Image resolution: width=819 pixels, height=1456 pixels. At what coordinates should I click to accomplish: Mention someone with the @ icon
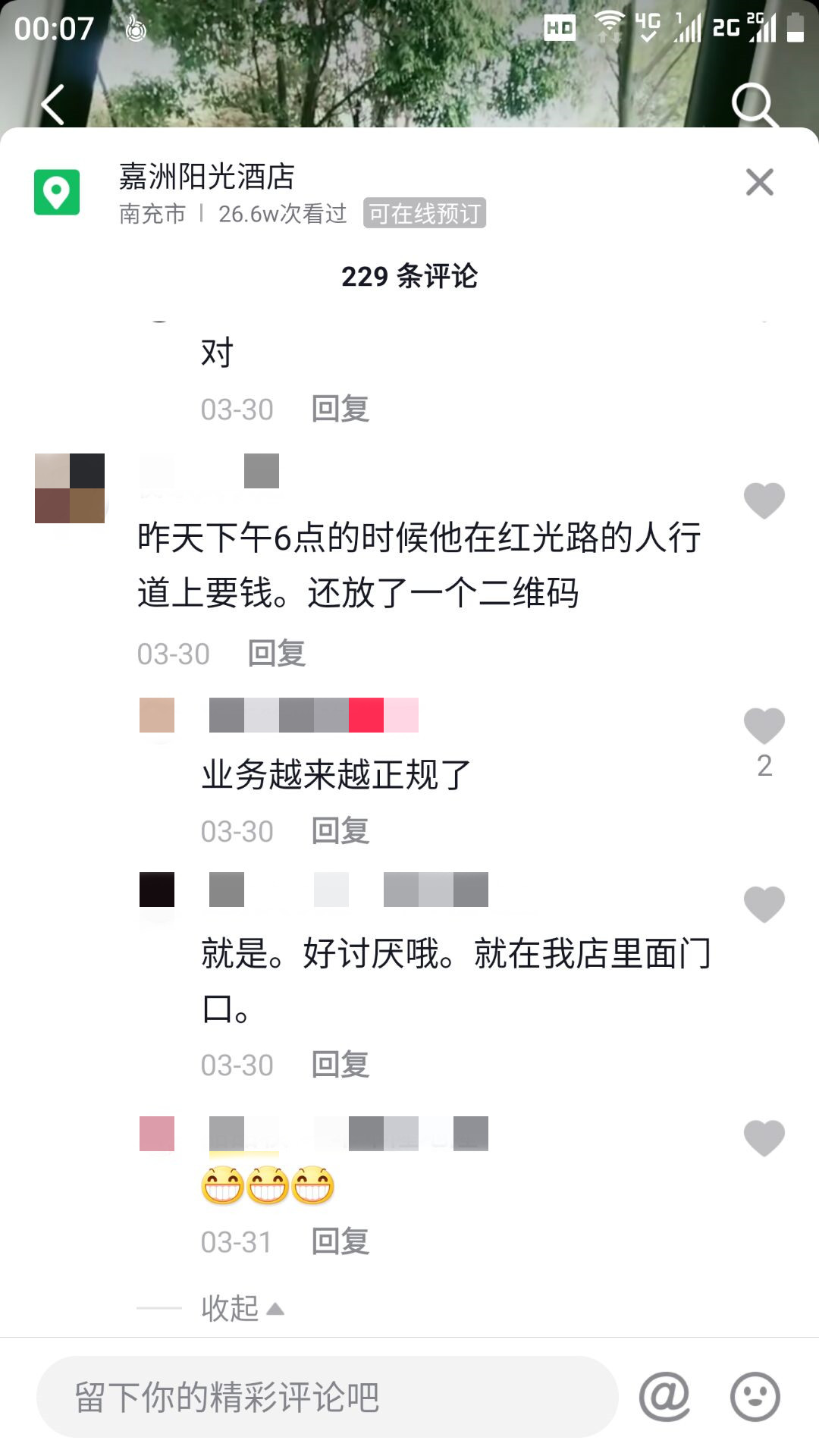click(x=664, y=1396)
